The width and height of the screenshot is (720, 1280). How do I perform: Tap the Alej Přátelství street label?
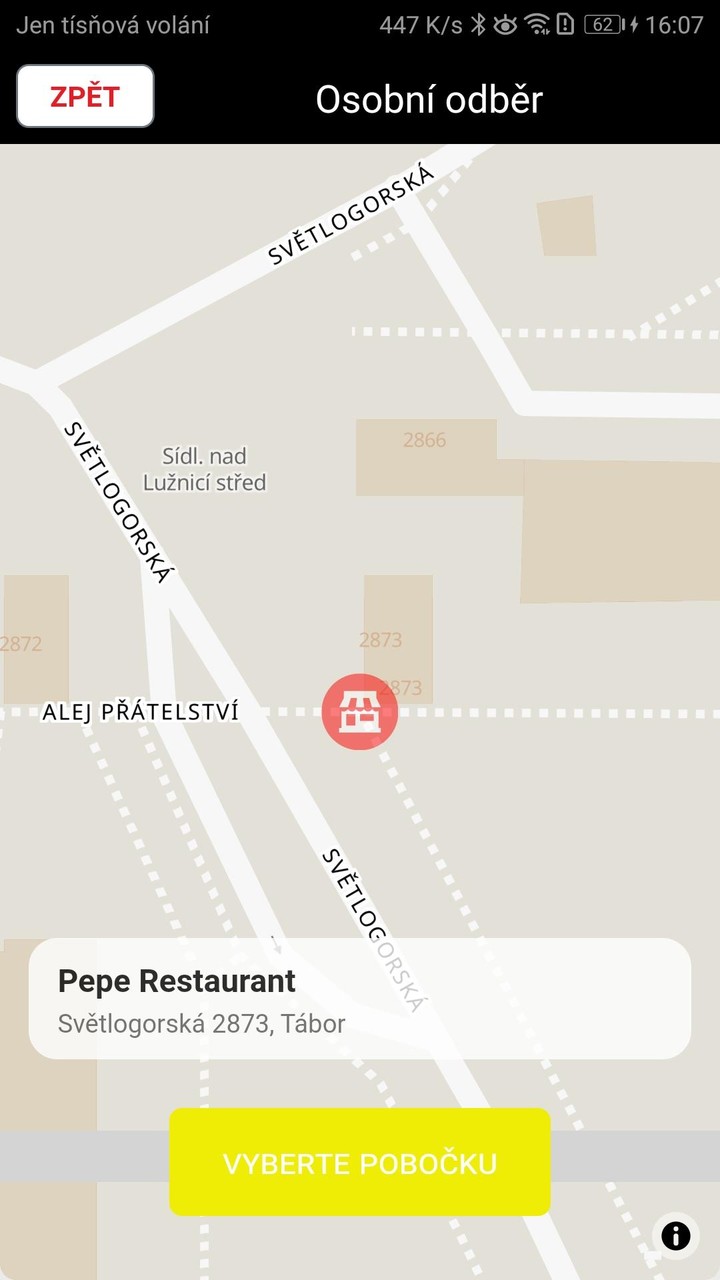coord(140,713)
